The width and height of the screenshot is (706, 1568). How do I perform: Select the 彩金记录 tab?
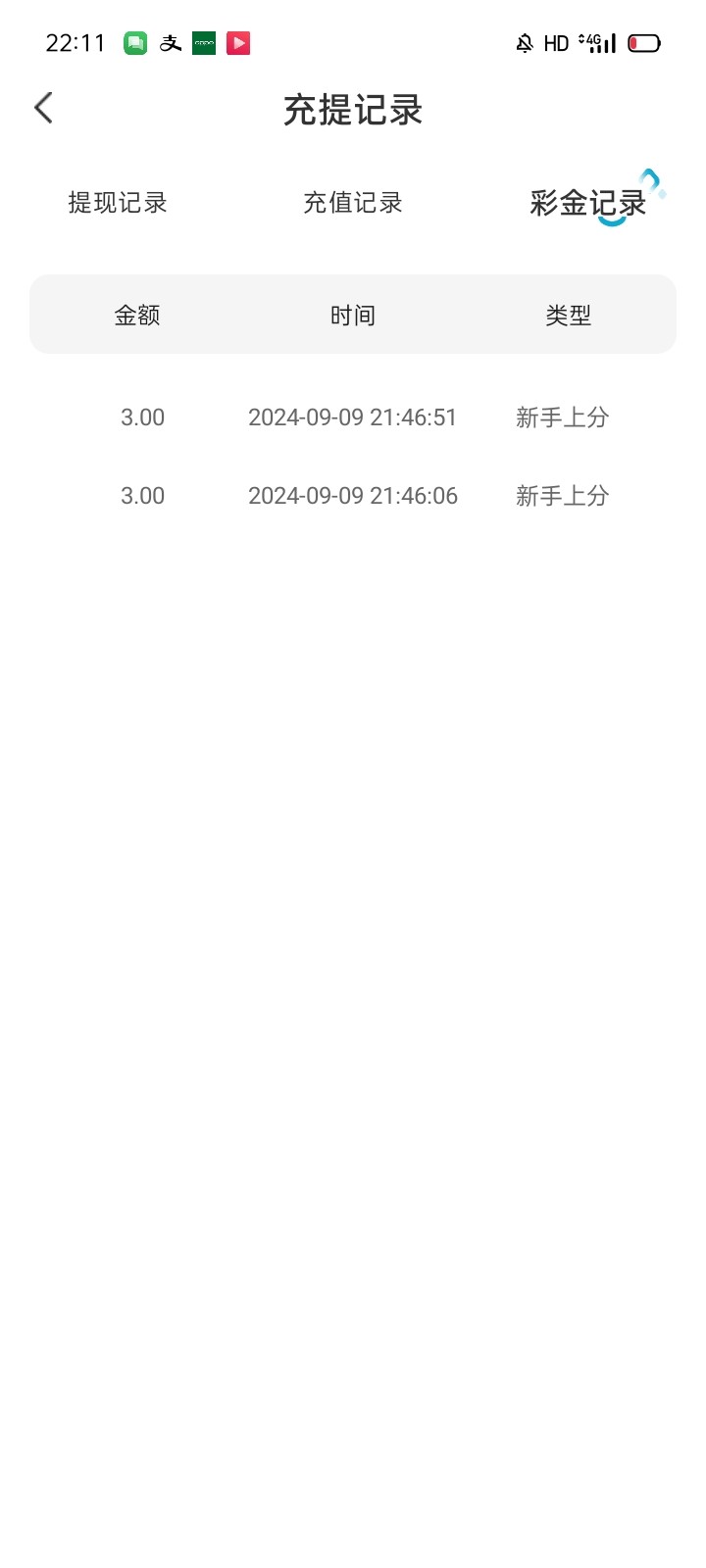pos(588,203)
